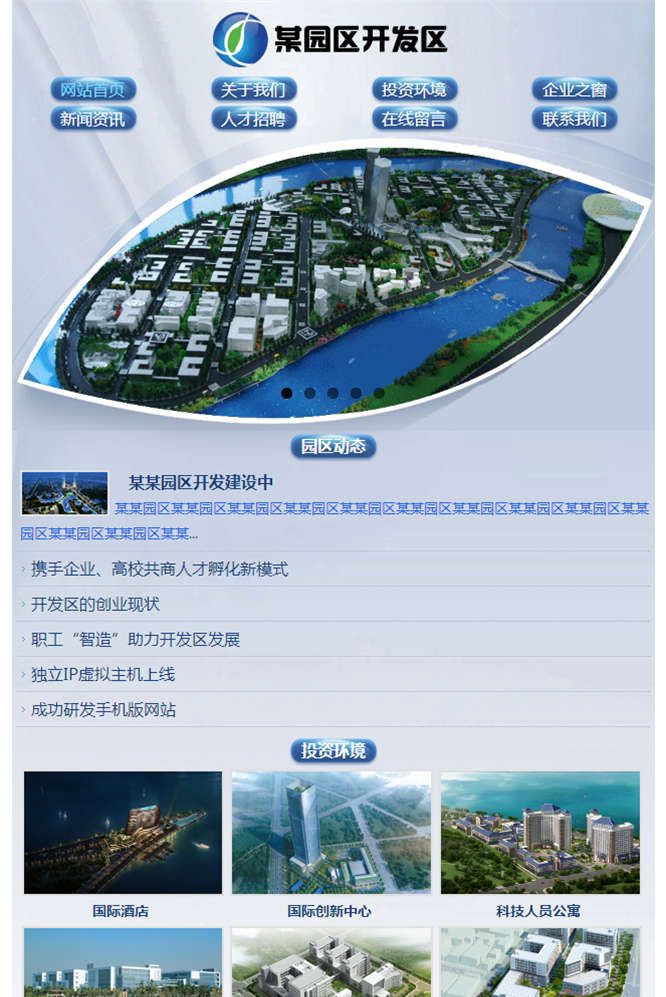This screenshot has height=997, width=666.
Task: Switch to the 新闻资讯 section
Action: [x=93, y=119]
